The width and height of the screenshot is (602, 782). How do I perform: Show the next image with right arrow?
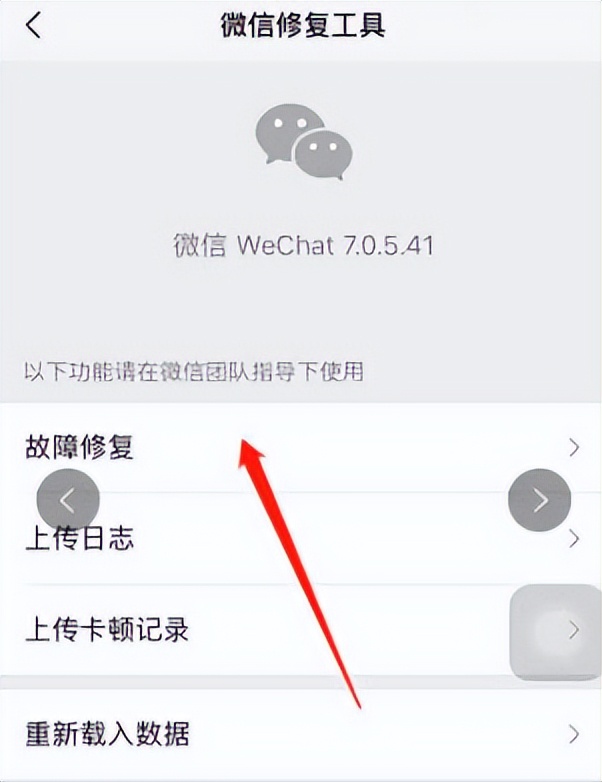(x=539, y=499)
